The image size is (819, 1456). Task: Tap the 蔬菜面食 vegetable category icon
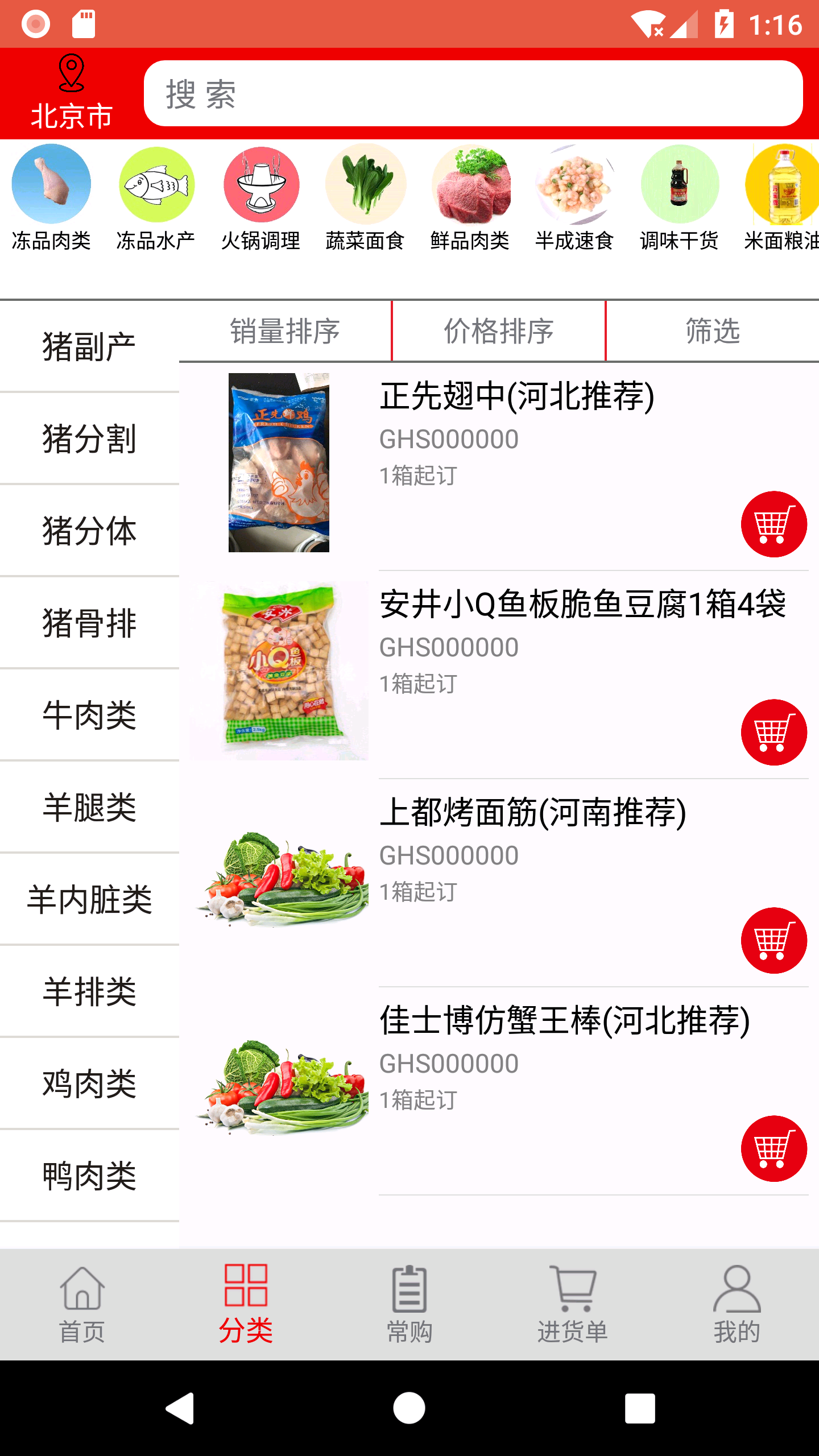pos(366,184)
